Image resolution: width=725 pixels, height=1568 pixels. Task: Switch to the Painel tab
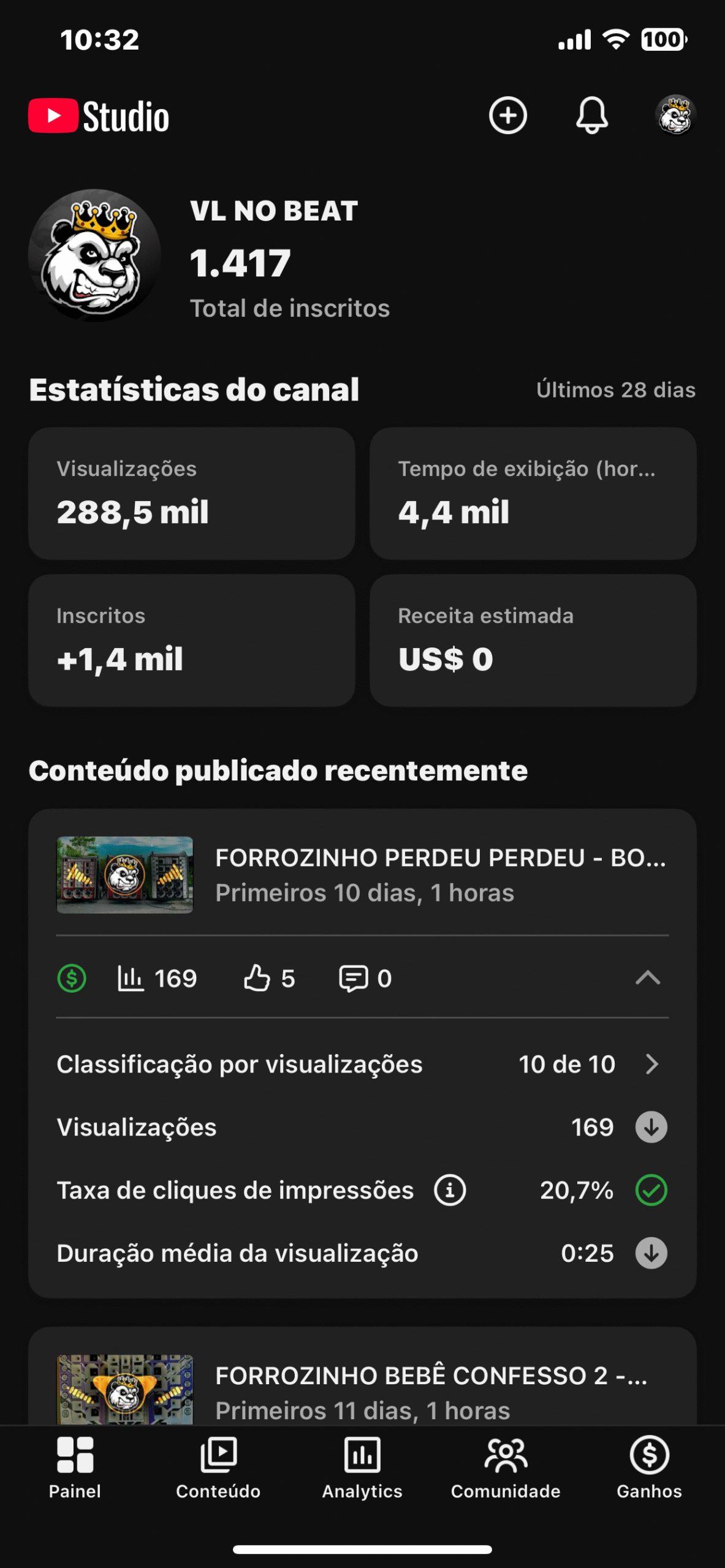coord(75,1468)
